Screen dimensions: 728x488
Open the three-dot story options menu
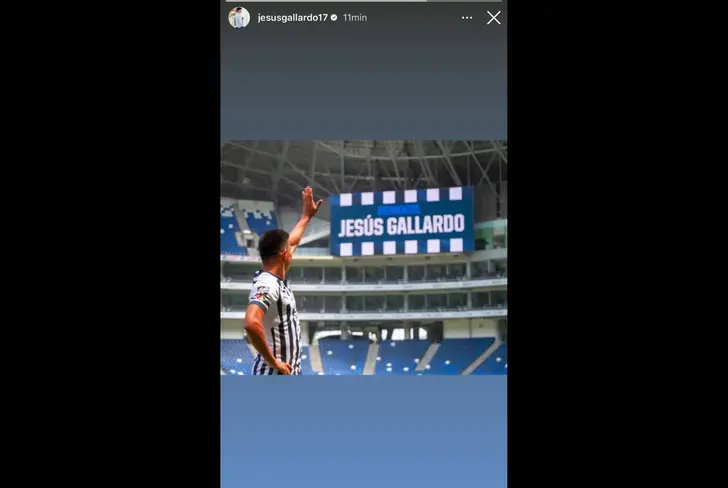[467, 18]
